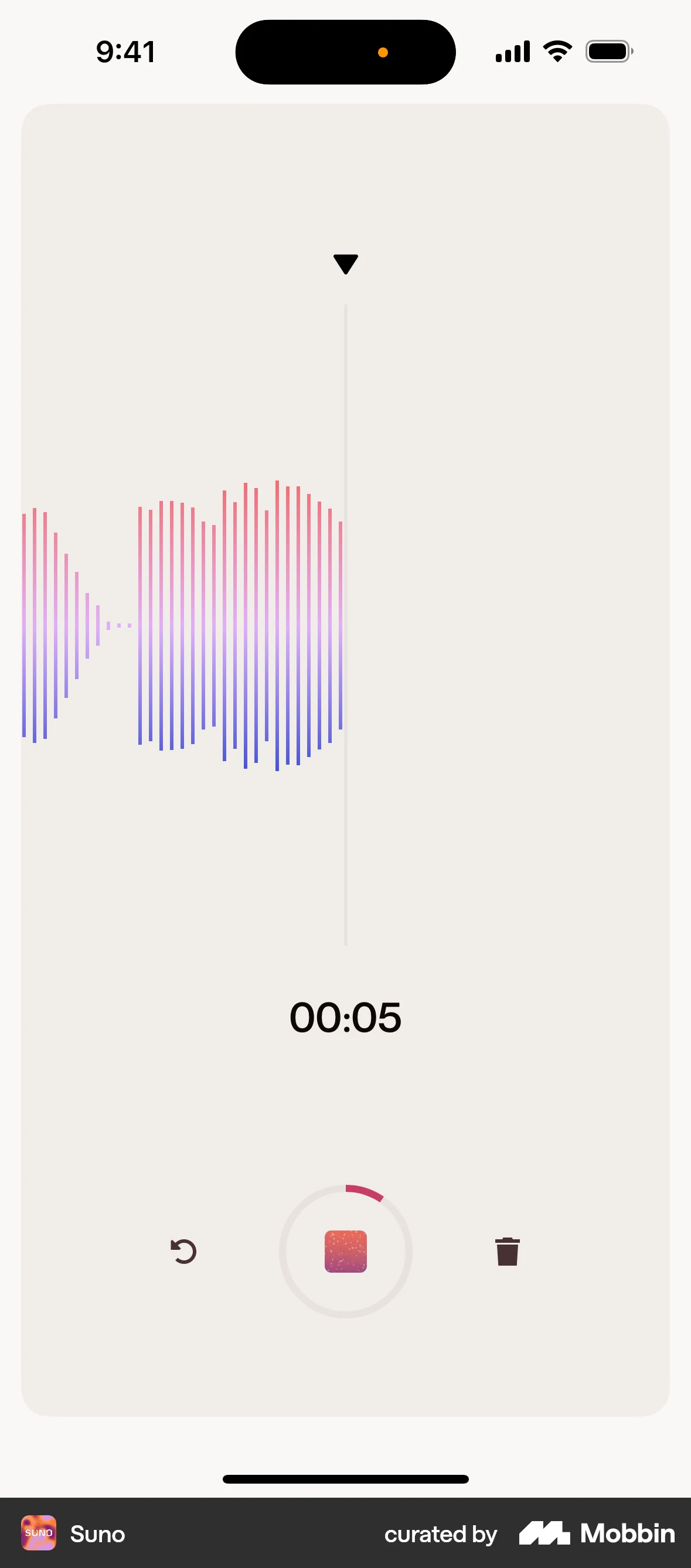Tap the Suno app logo
Viewport: 691px width, 1568px height.
click(x=38, y=1533)
